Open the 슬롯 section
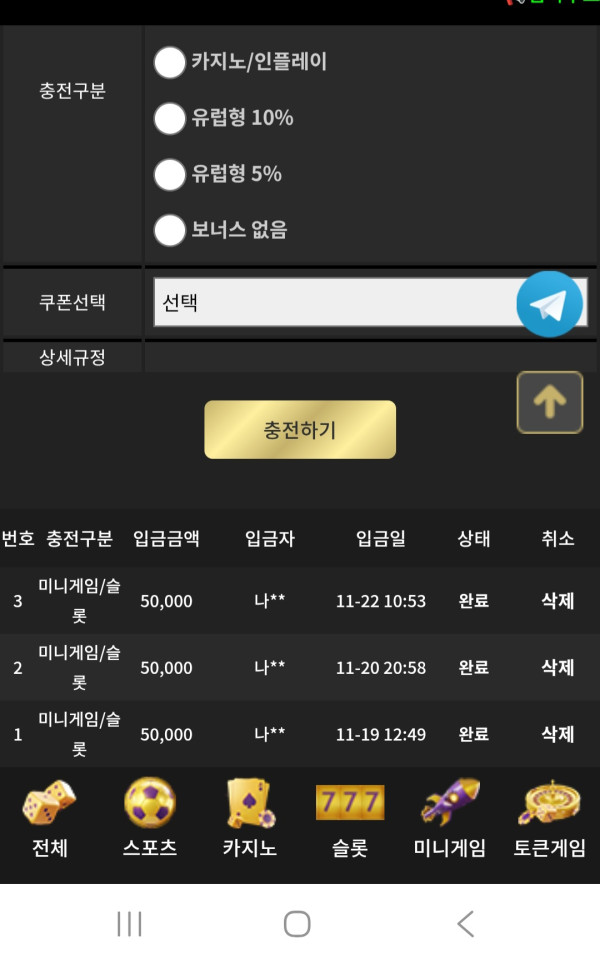 (350, 820)
